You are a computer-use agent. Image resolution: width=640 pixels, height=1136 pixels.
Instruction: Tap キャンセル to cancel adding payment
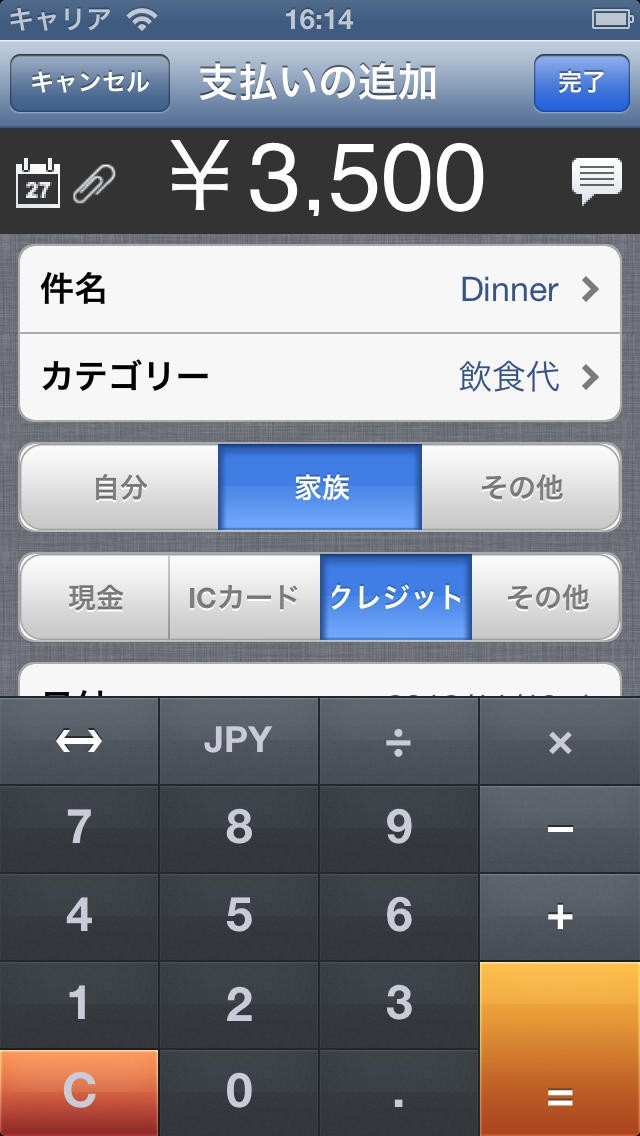89,83
